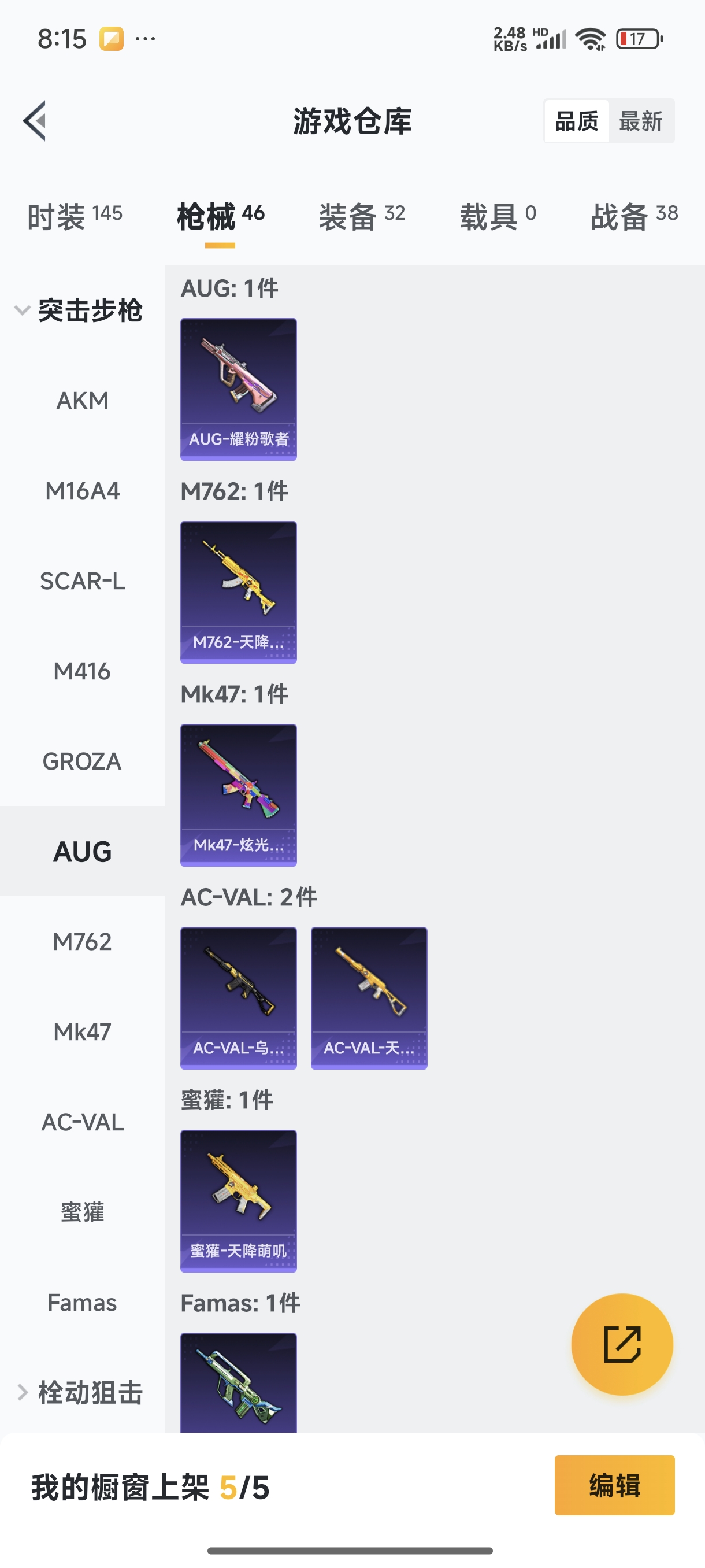
Task: Select GROZA in the side list
Action: click(x=83, y=761)
